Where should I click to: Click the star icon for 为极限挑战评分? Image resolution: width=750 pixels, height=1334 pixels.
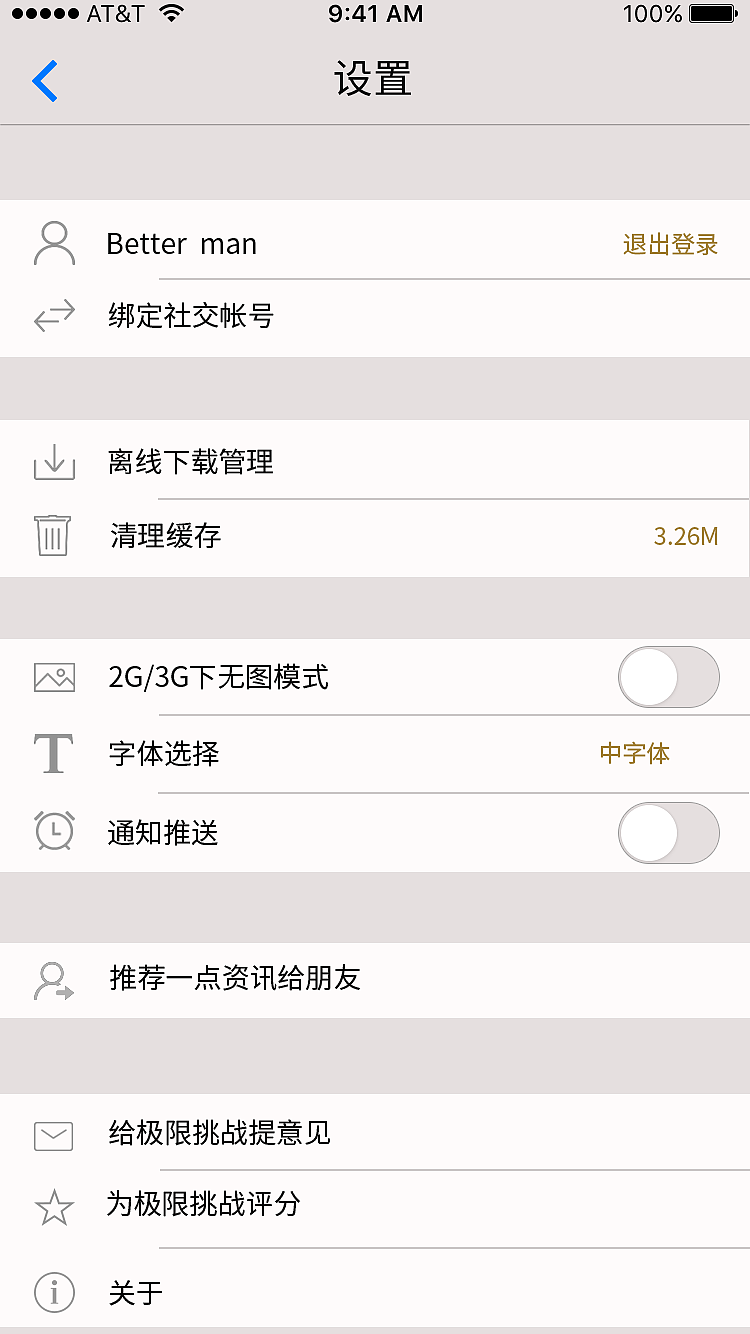[x=54, y=1207]
